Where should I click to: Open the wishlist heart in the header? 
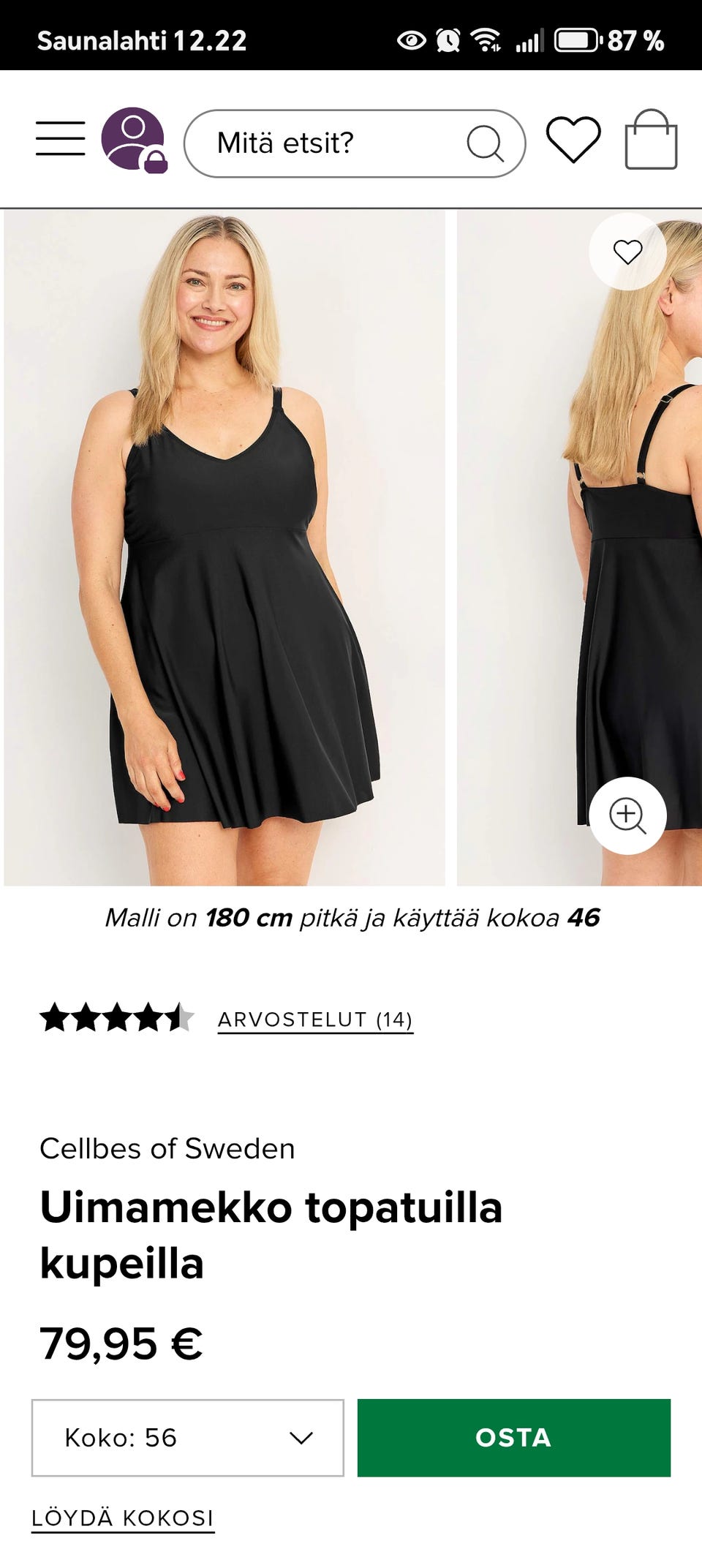point(573,139)
